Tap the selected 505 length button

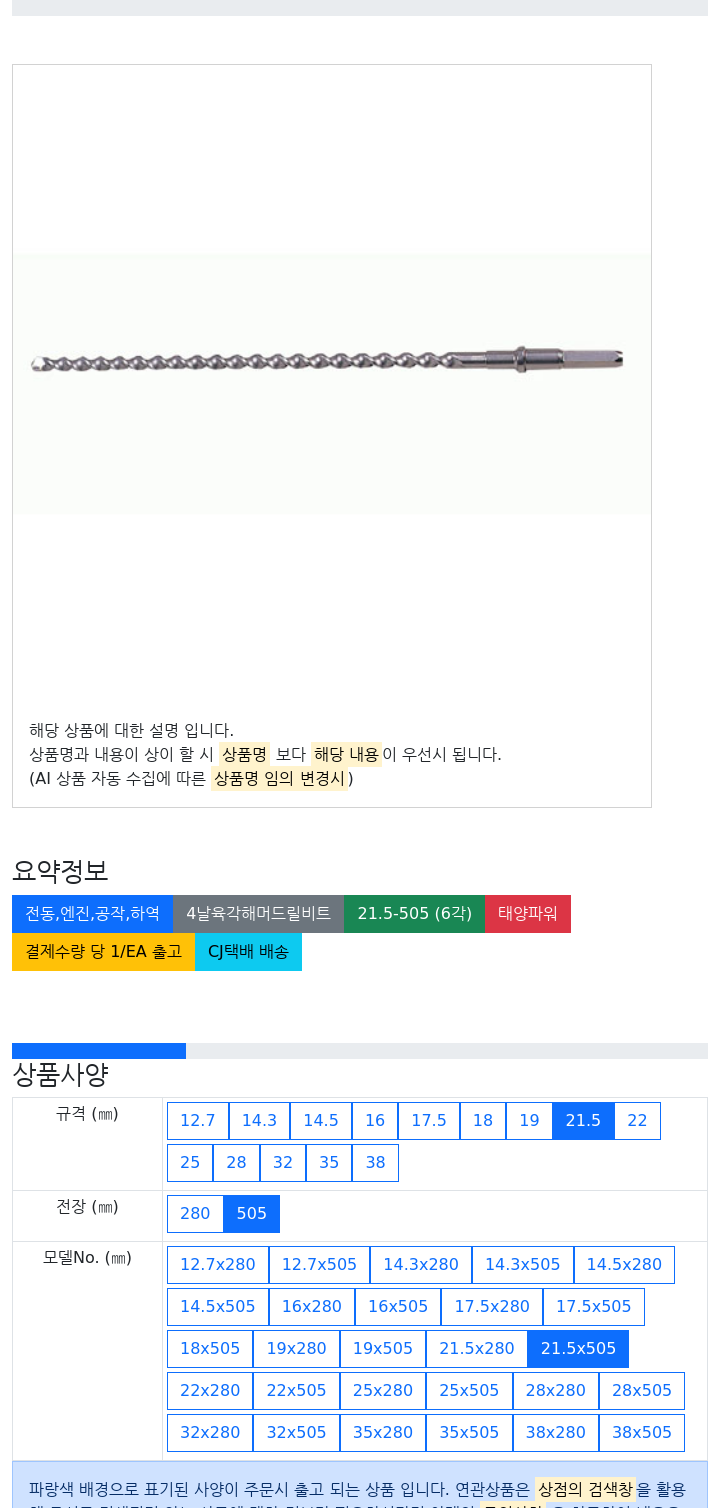coord(252,1214)
